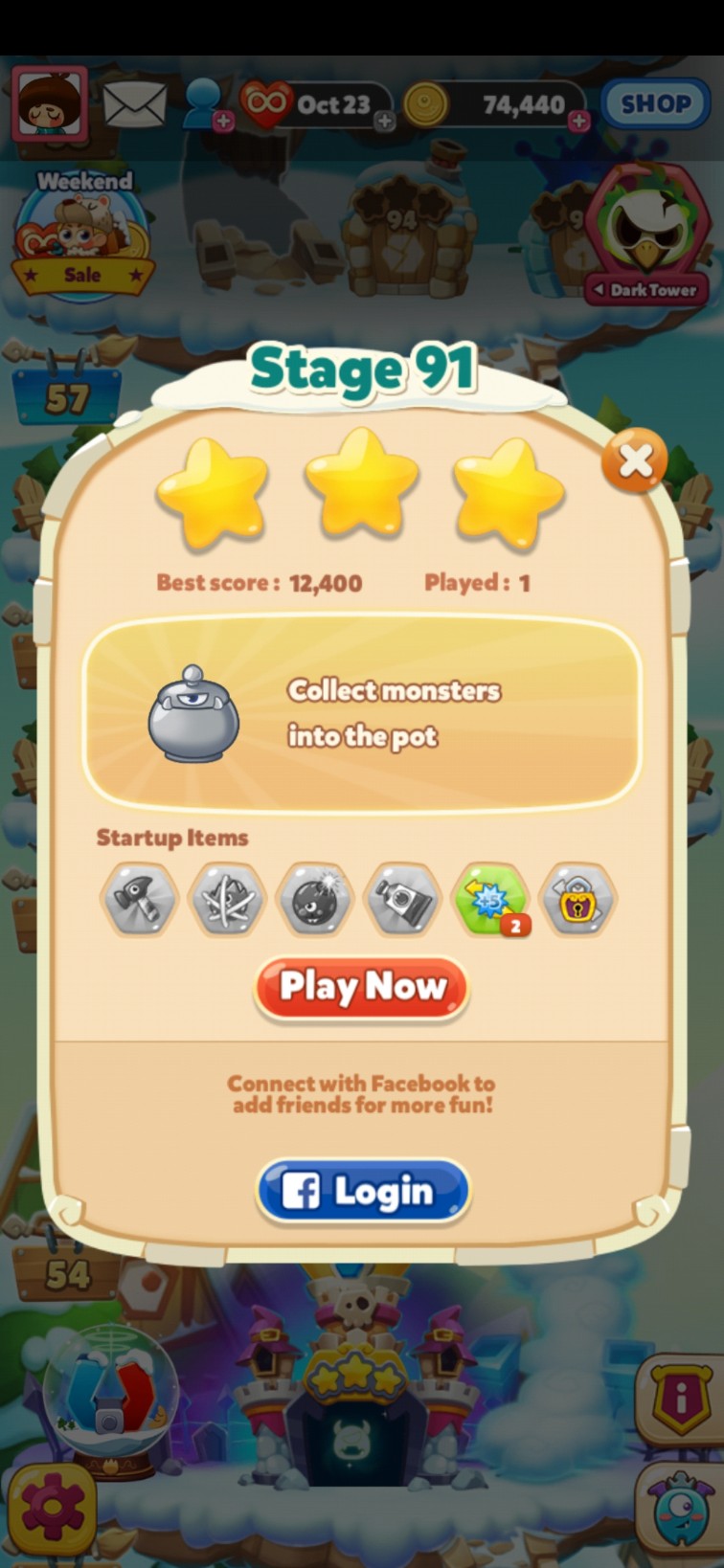
Task: Close the Stage 91 dialog
Action: [634, 461]
